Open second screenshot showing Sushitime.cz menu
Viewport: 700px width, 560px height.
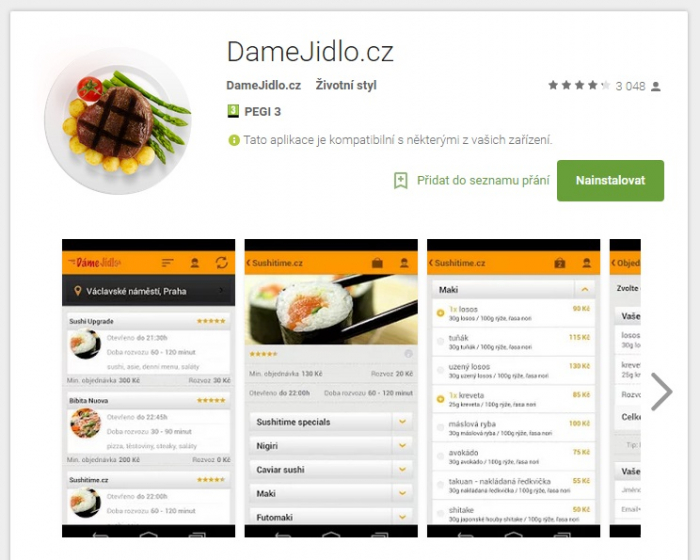(331, 388)
